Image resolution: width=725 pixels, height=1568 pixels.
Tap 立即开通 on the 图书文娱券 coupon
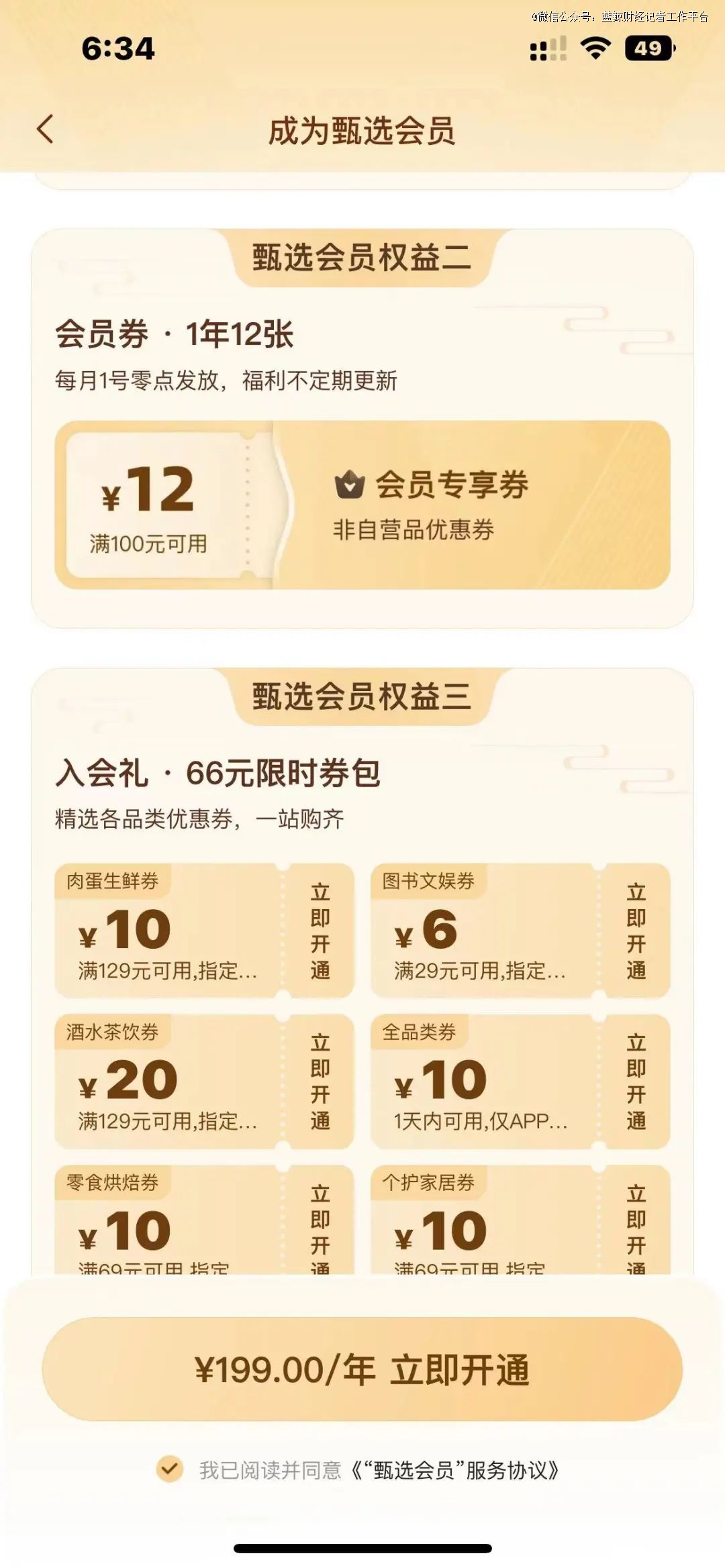click(636, 931)
